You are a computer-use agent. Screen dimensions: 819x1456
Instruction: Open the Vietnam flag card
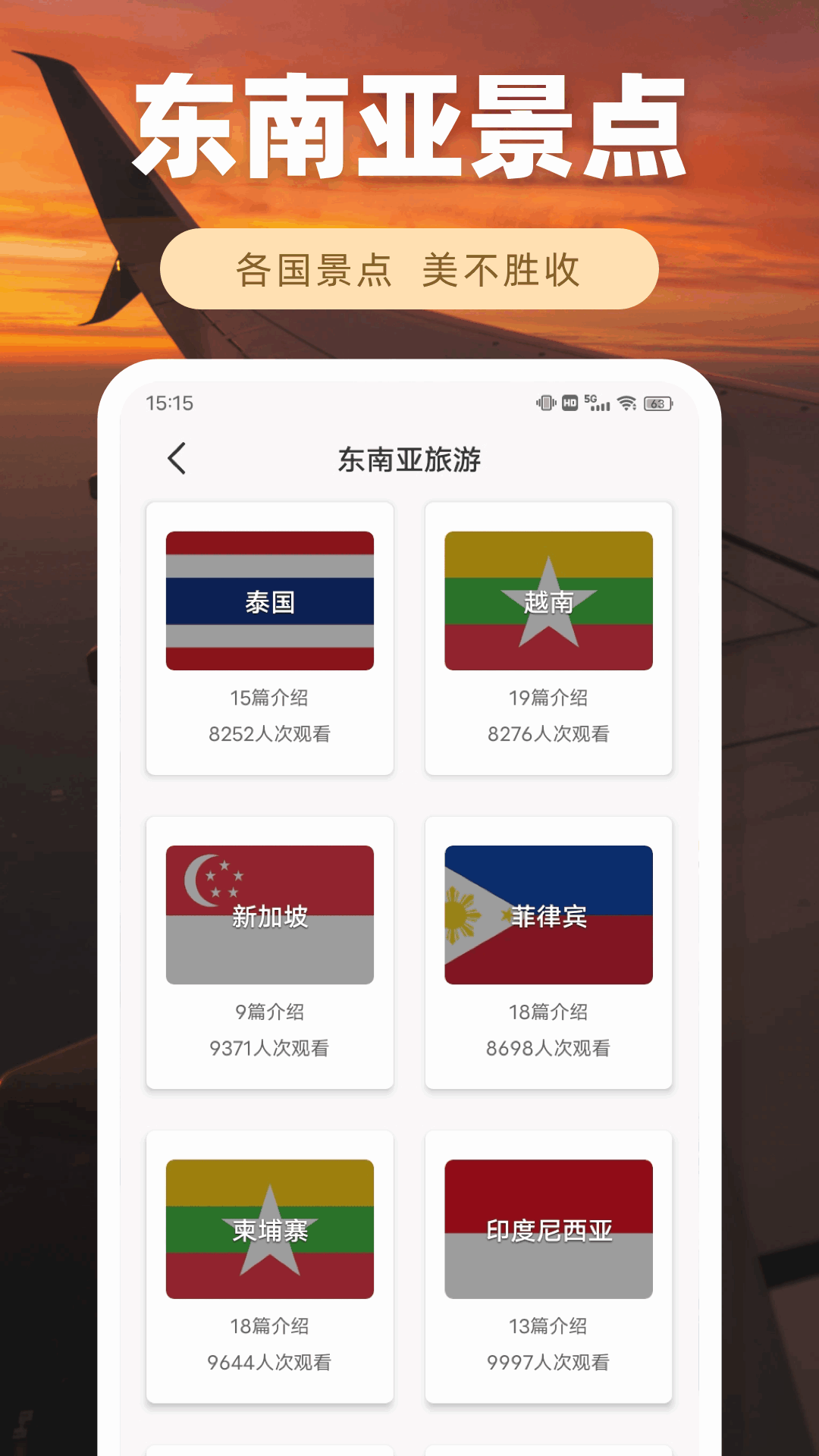pyautogui.click(x=548, y=601)
